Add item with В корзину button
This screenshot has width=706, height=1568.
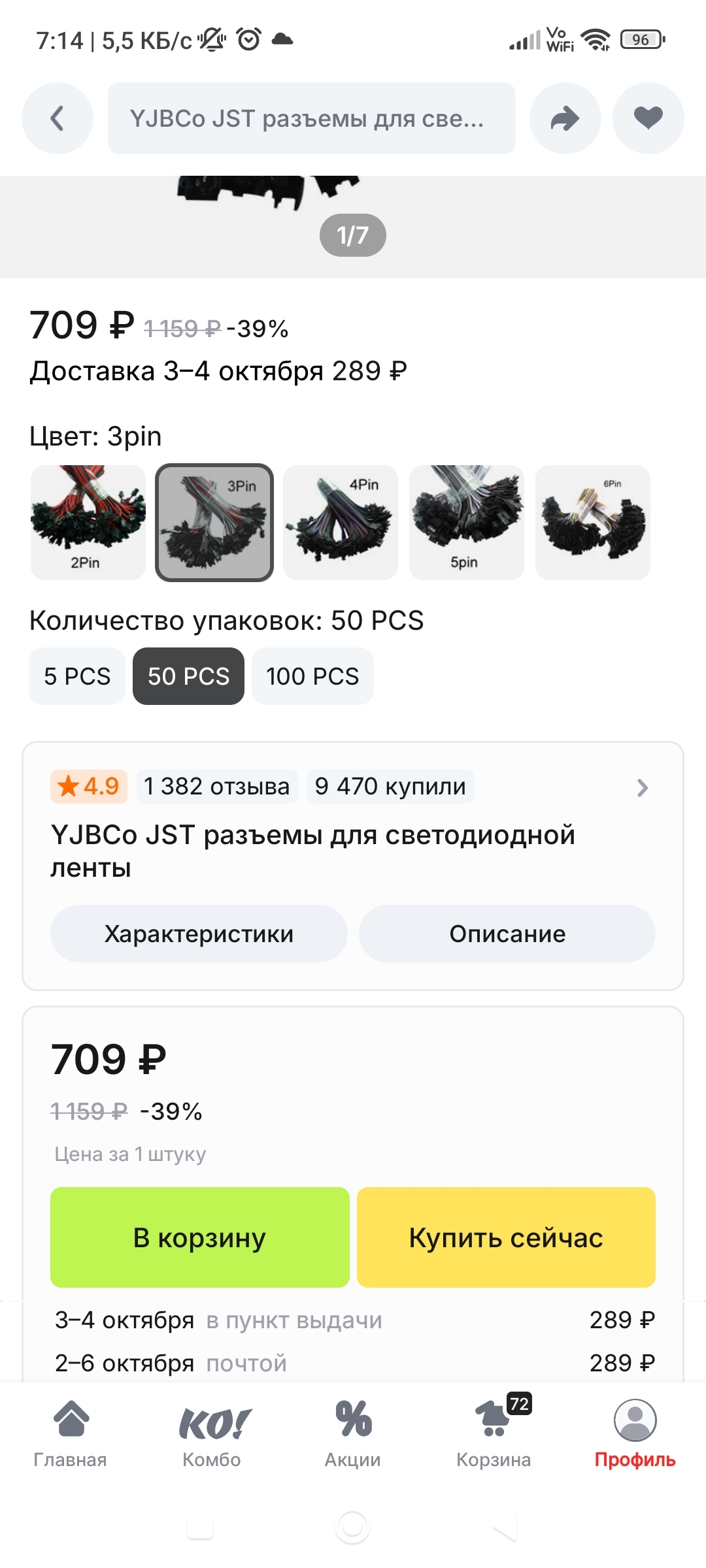tap(200, 1237)
